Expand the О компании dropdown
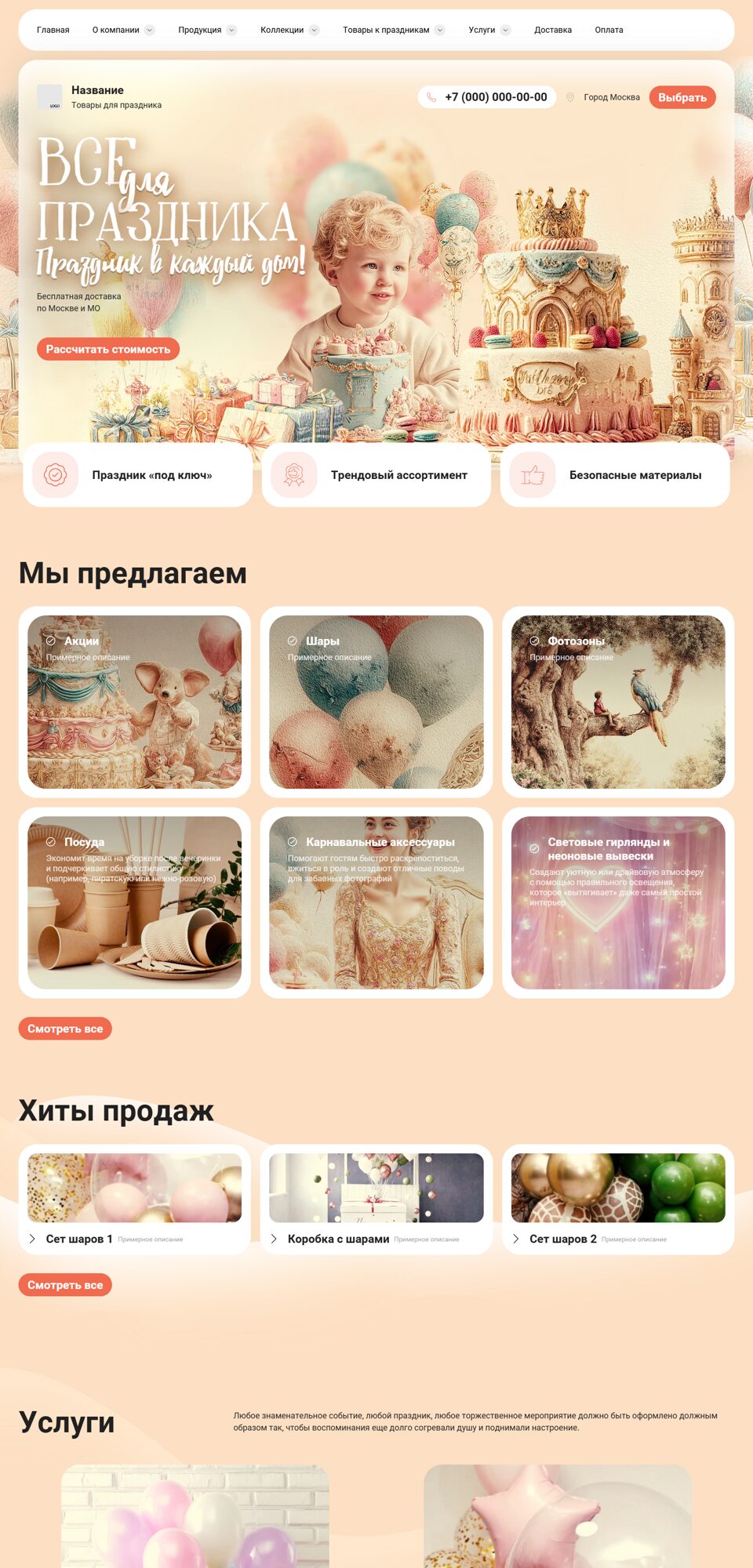753x1568 pixels. [x=122, y=30]
